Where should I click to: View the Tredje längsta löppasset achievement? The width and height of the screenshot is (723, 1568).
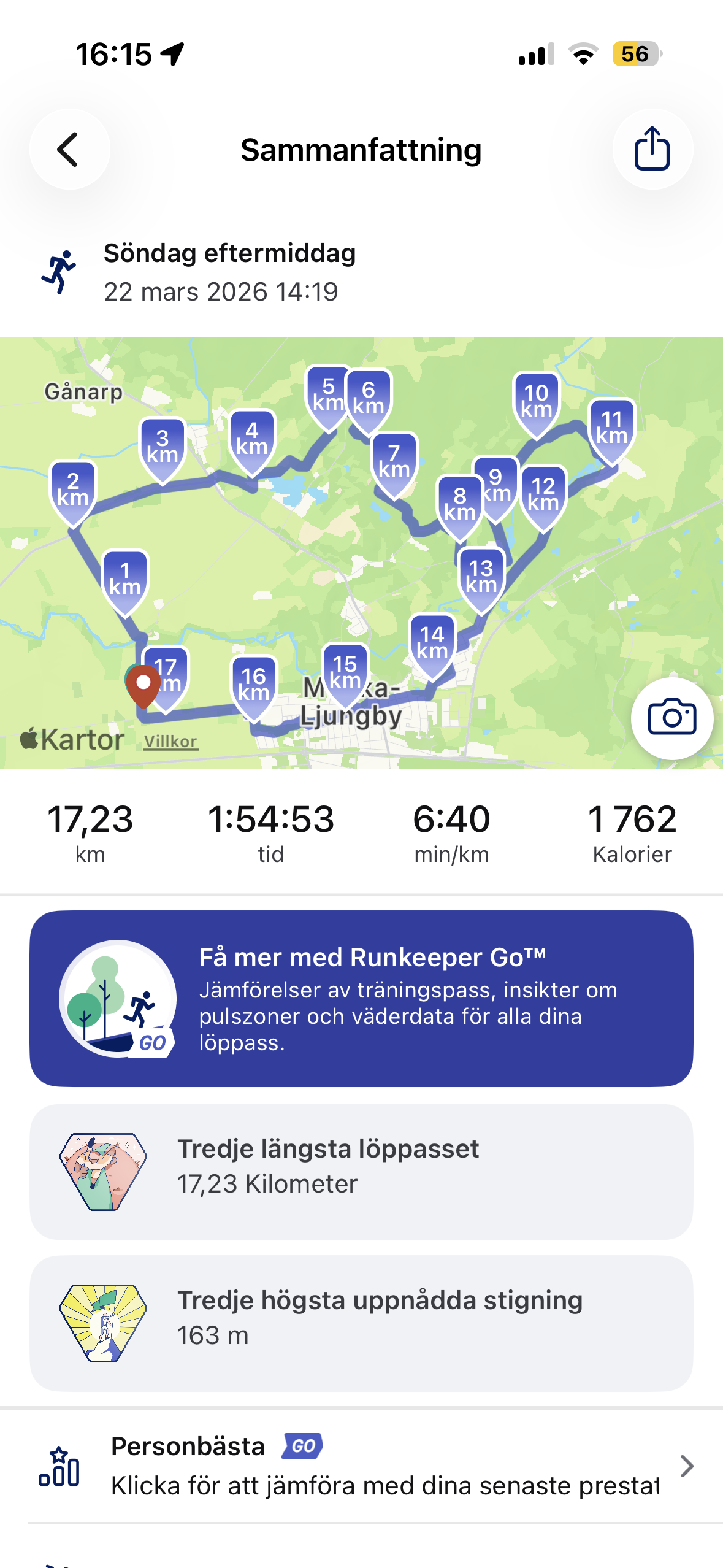point(361,1171)
